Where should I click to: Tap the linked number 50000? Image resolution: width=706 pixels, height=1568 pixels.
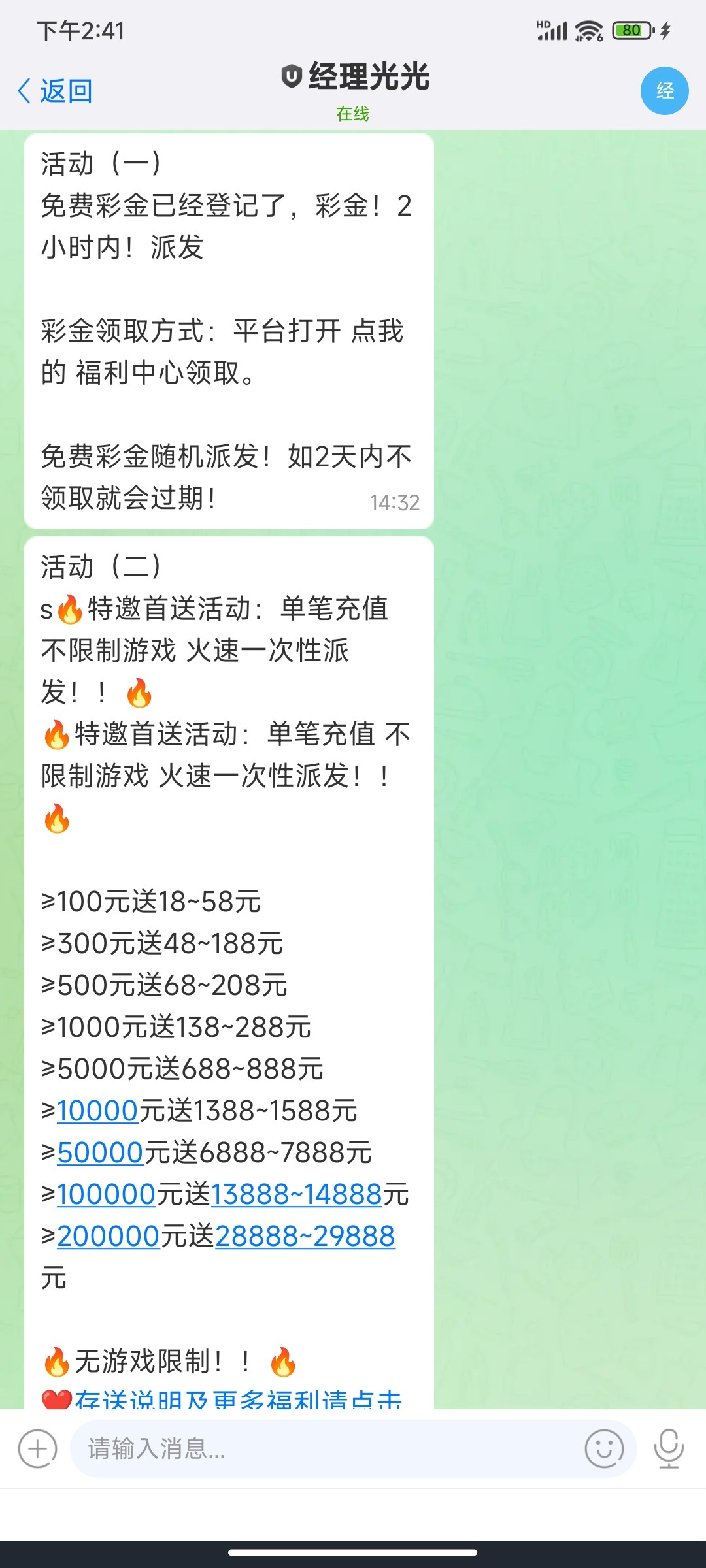tap(100, 1153)
